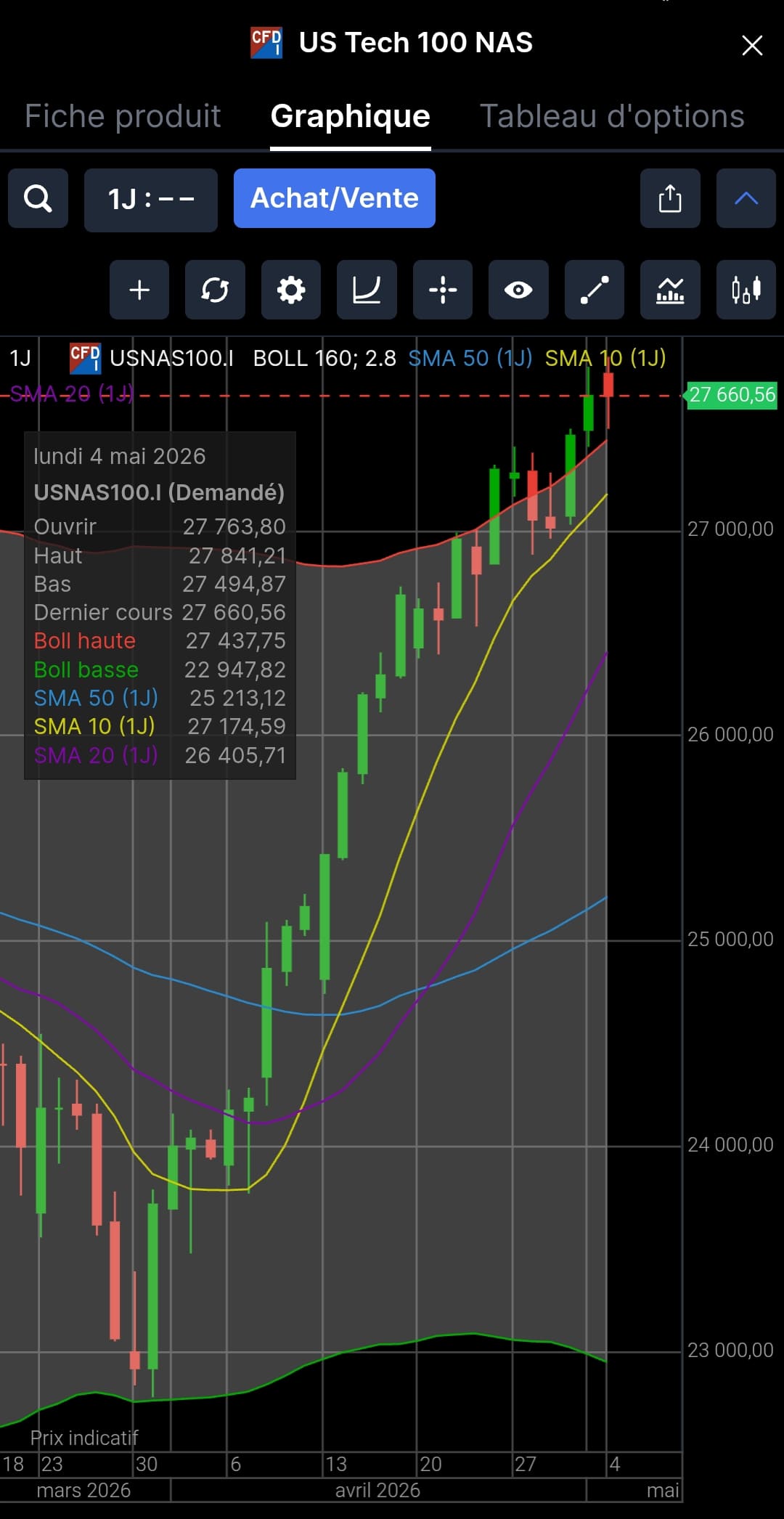Change the candlestick chart type
This screenshot has width=784, height=1519.
(746, 290)
